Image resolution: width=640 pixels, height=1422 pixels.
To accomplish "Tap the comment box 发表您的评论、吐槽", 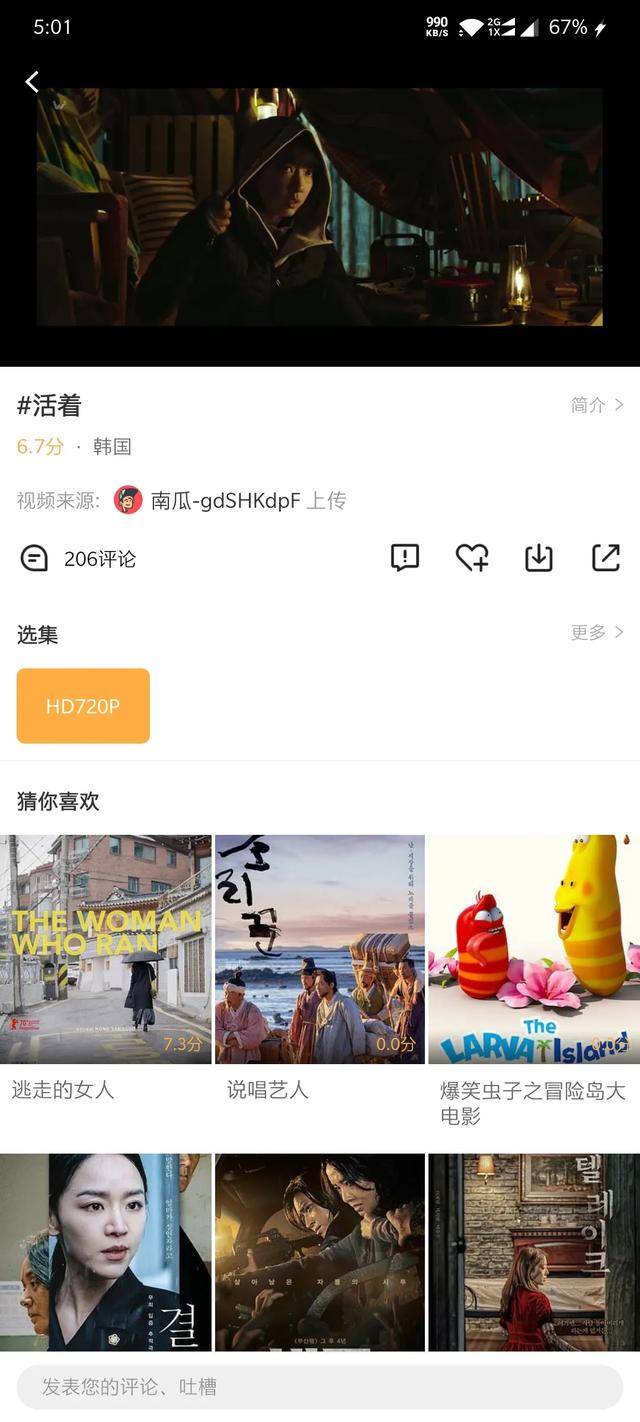I will coord(320,1387).
